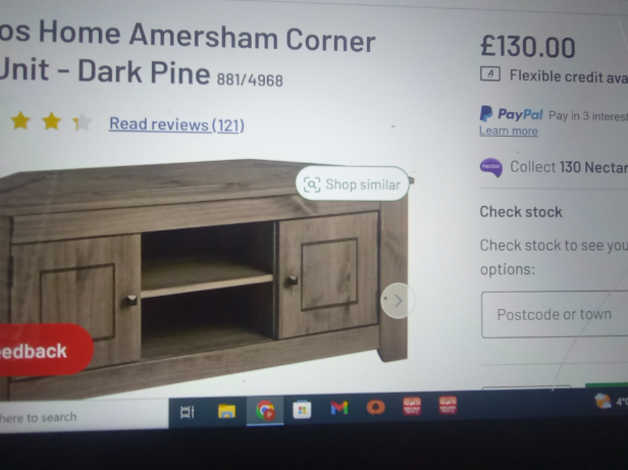Open PayPal Learn more link
Image resolution: width=628 pixels, height=470 pixels.
(508, 131)
